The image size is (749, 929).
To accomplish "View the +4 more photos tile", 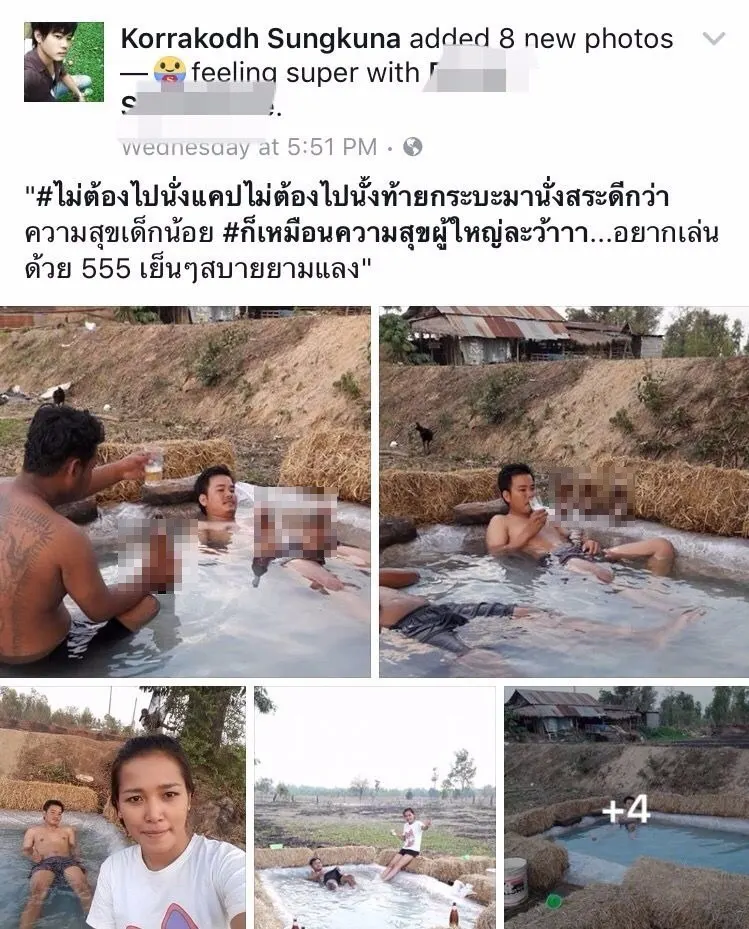I will tap(626, 807).
